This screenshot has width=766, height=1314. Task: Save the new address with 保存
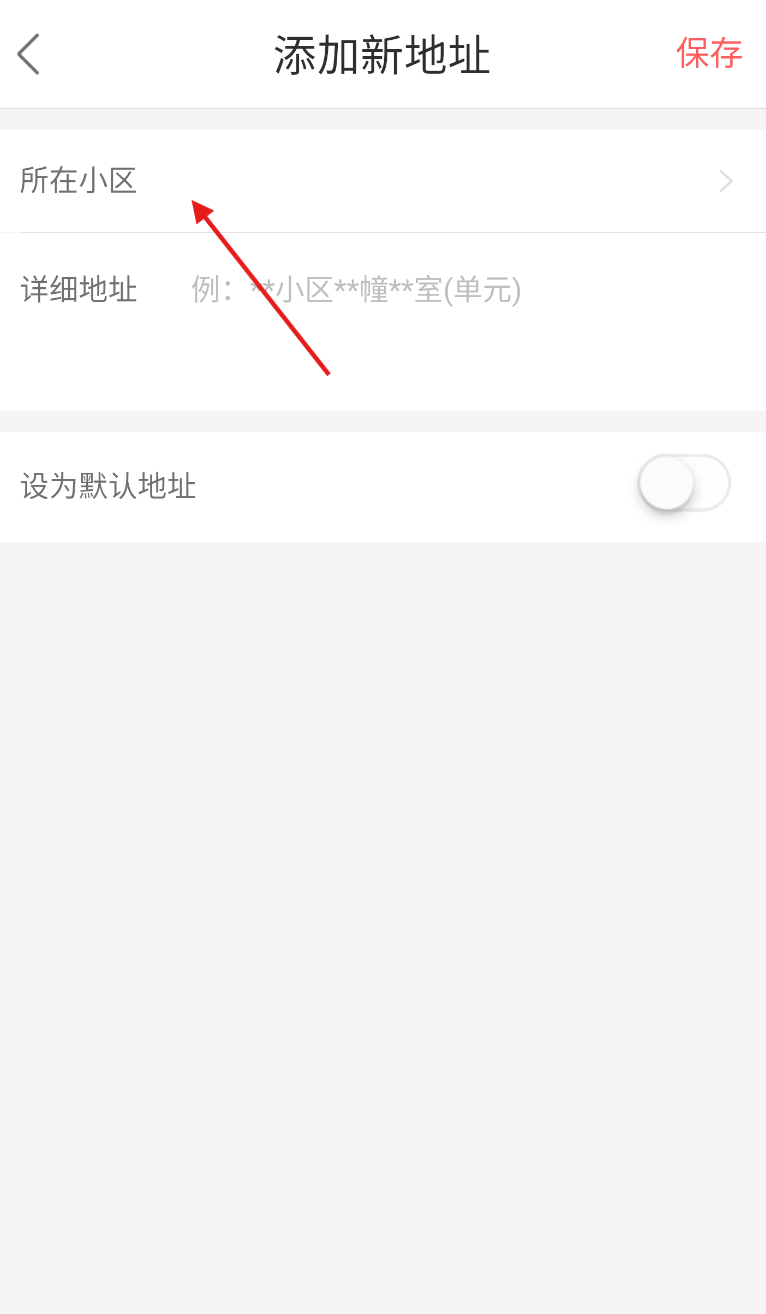(709, 53)
